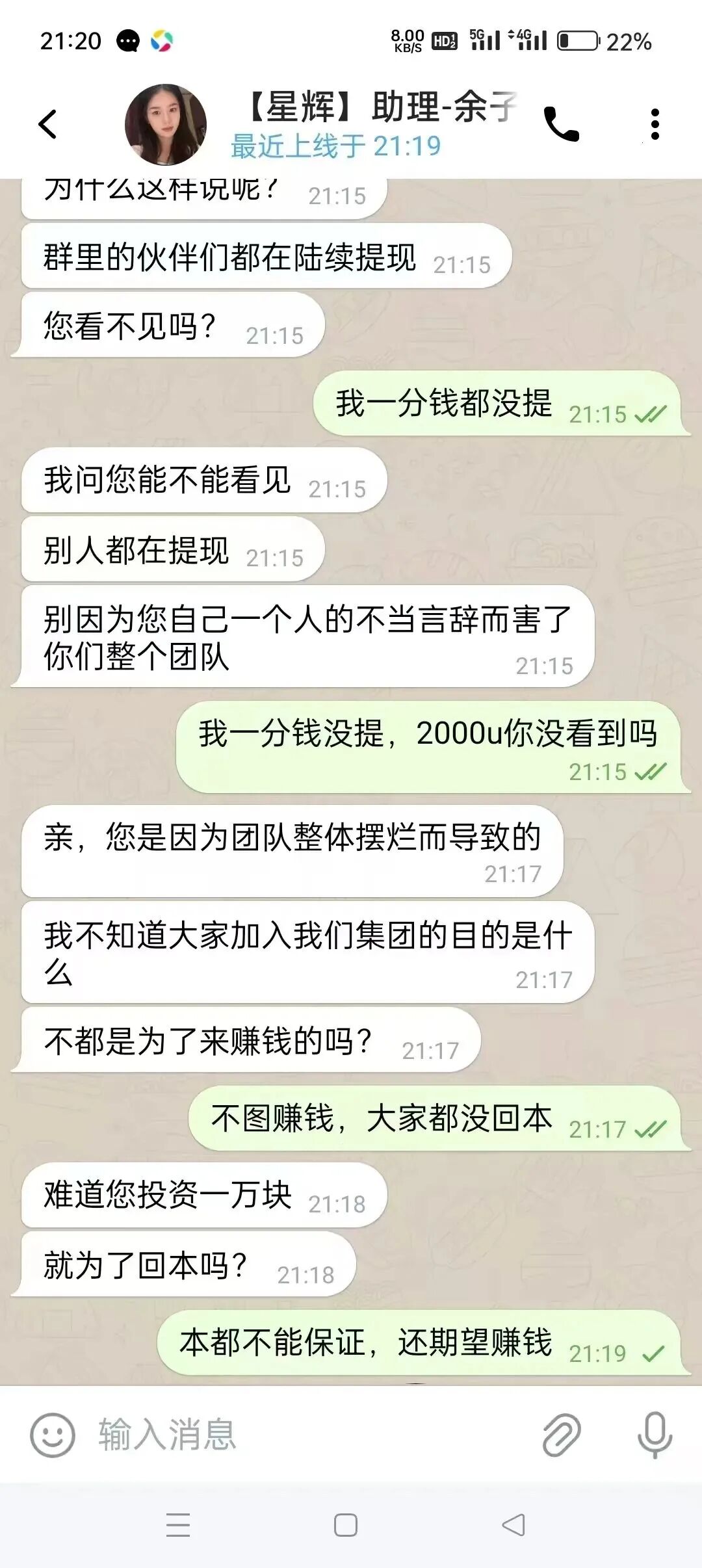Record a voice message with the microphone
This screenshot has height=1568, width=702.
tap(654, 1435)
